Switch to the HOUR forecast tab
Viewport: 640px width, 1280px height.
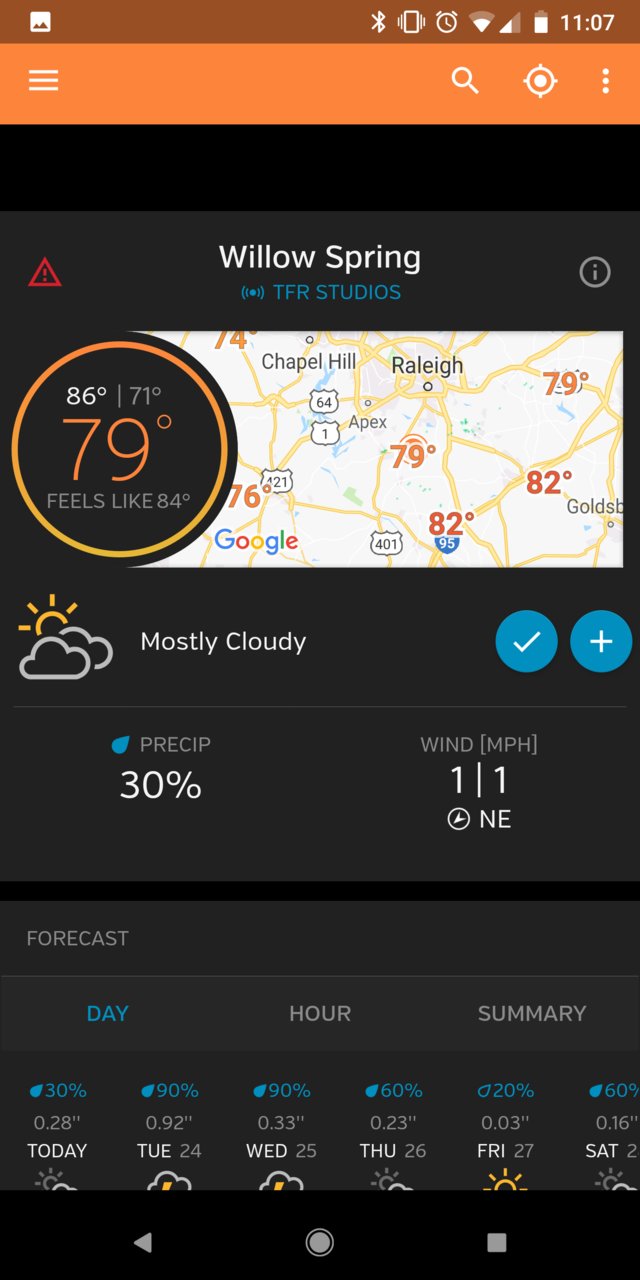click(x=320, y=1013)
